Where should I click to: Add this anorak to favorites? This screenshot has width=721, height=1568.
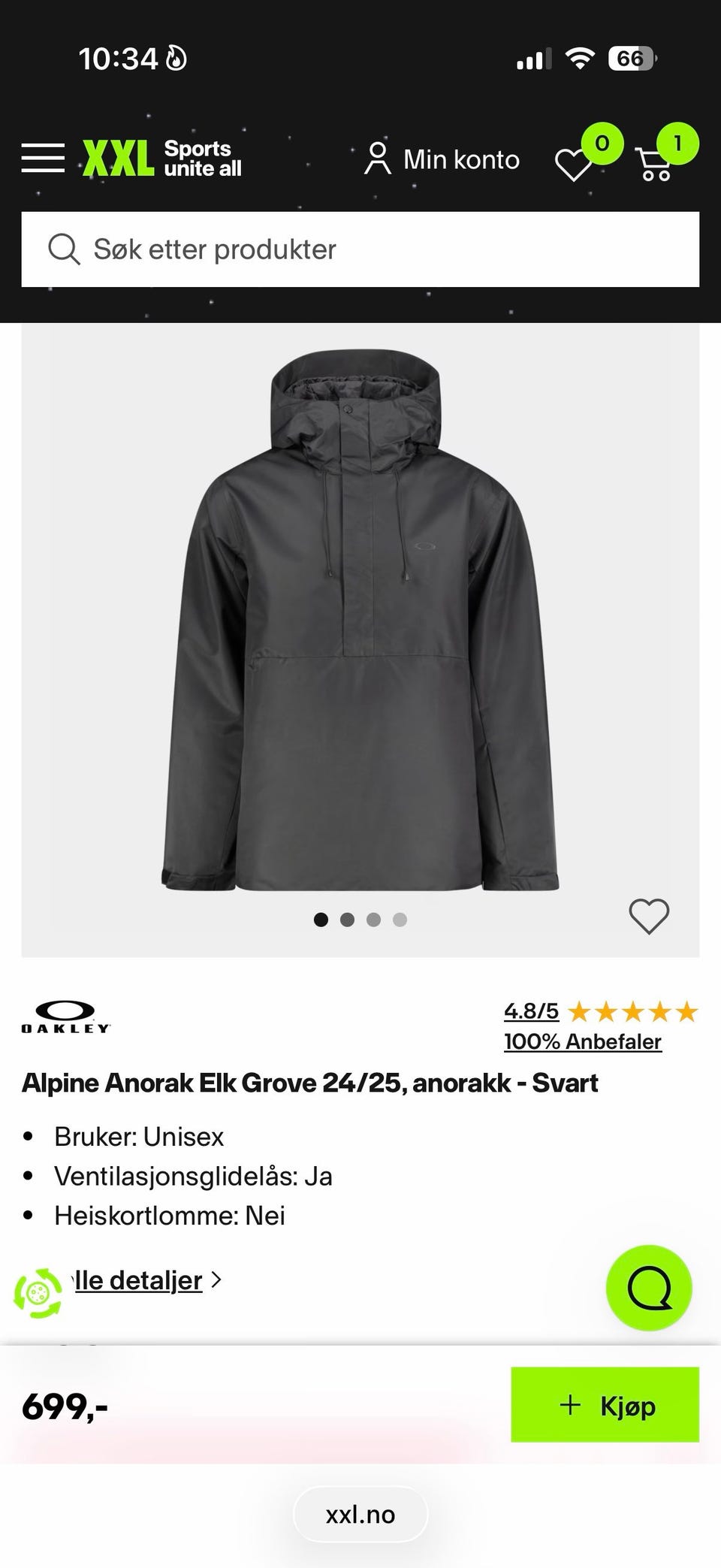click(x=649, y=916)
